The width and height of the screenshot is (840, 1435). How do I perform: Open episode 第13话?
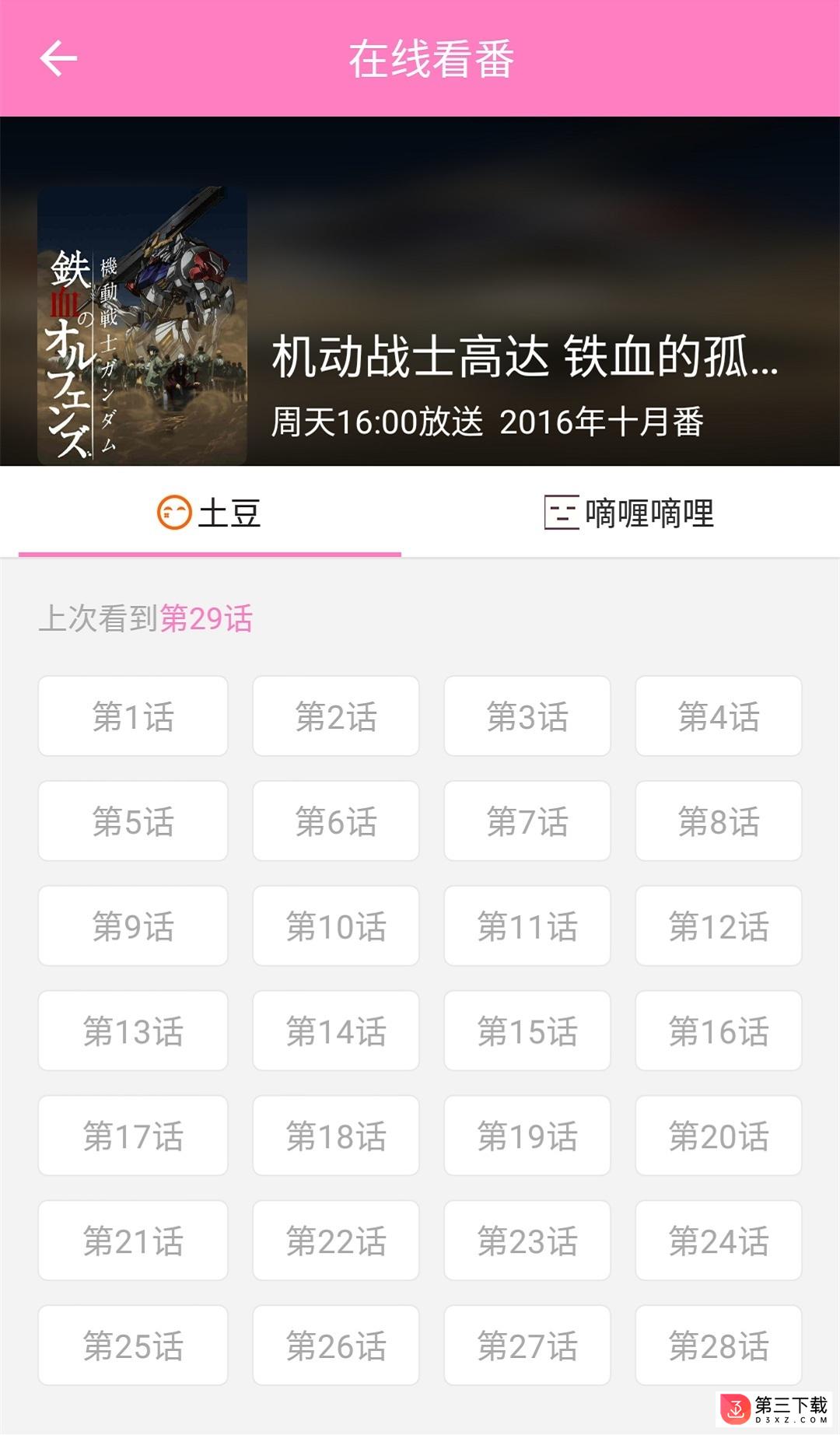coord(133,1031)
